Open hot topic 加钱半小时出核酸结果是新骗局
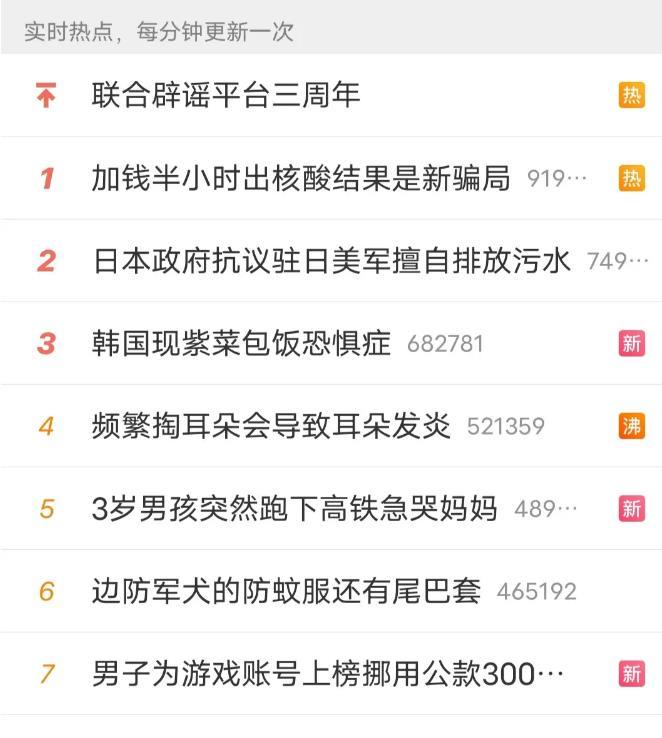Viewport: 662px width, 738px height. [300, 179]
